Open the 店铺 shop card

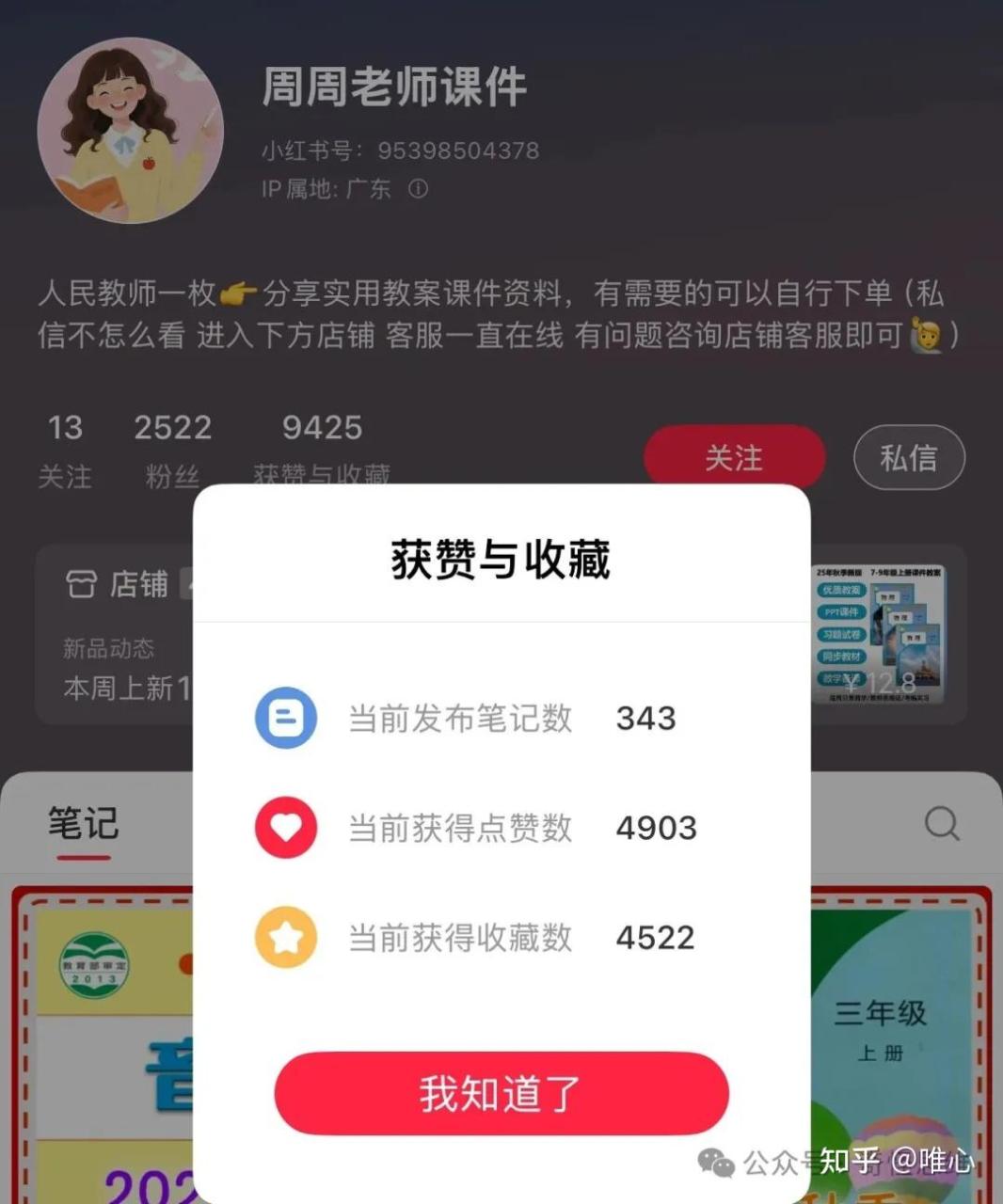(x=118, y=585)
